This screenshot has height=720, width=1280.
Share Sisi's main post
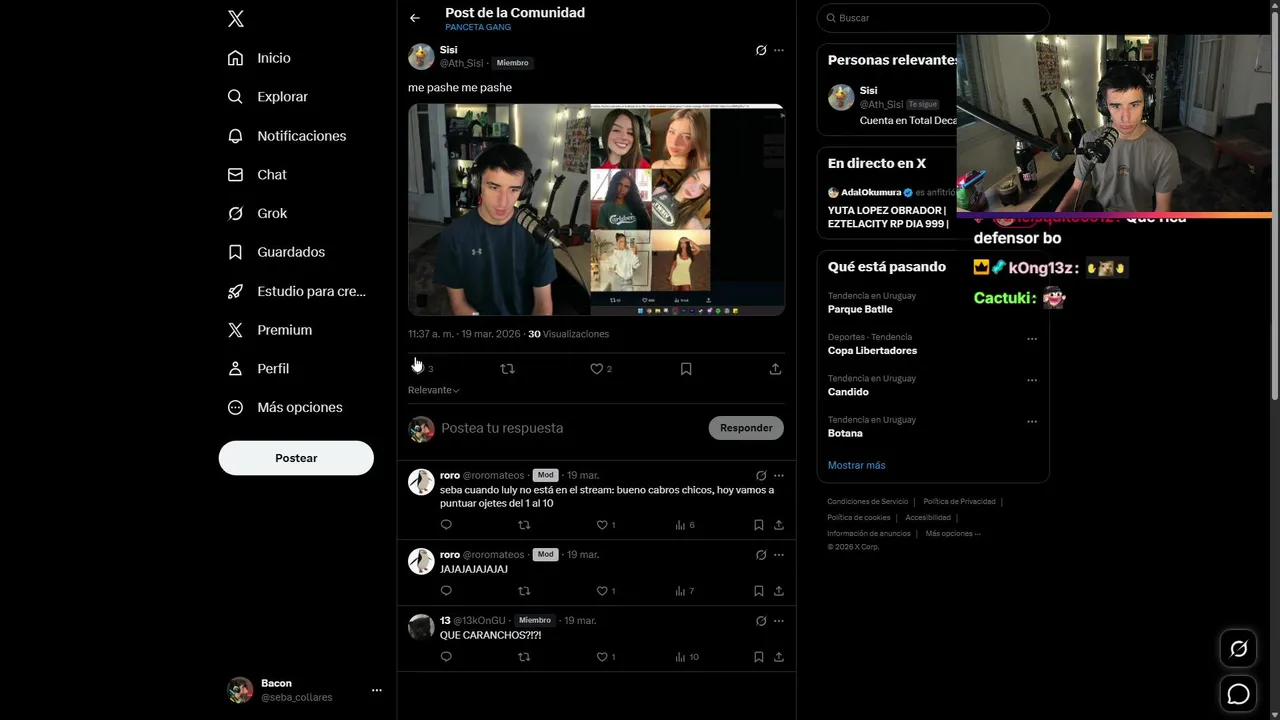(x=775, y=369)
